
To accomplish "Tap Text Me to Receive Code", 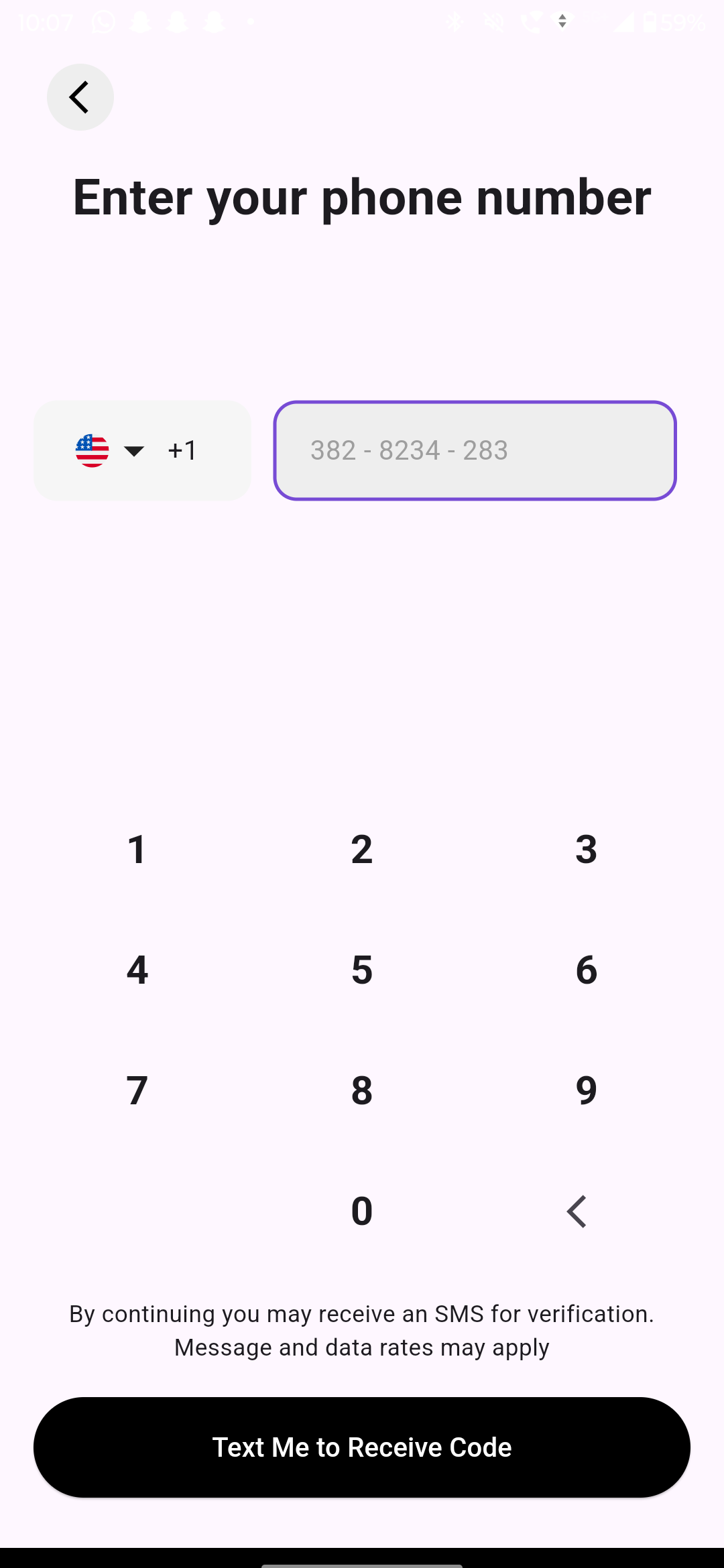I will (x=362, y=1446).
